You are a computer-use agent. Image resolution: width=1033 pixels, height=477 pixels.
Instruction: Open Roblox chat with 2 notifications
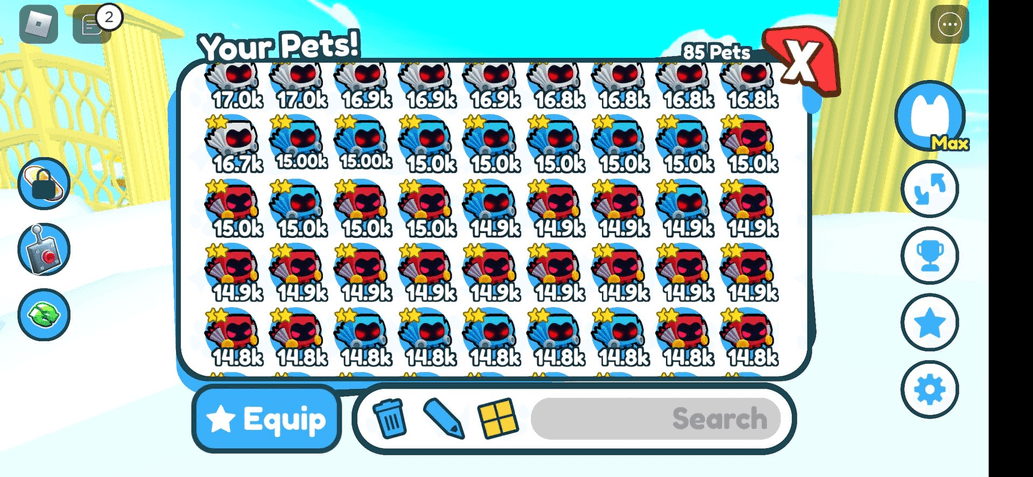(93, 25)
